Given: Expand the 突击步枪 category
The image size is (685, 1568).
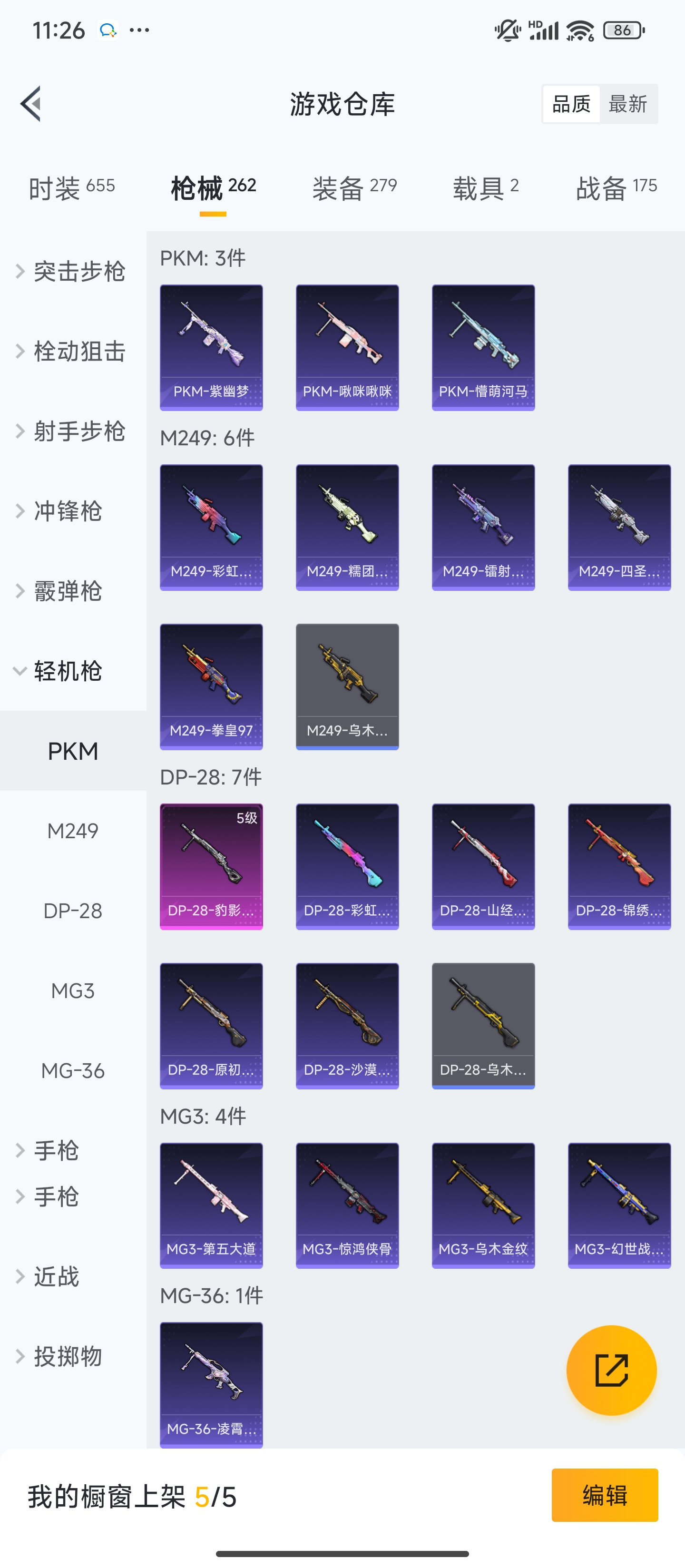Looking at the screenshot, I should [x=72, y=272].
